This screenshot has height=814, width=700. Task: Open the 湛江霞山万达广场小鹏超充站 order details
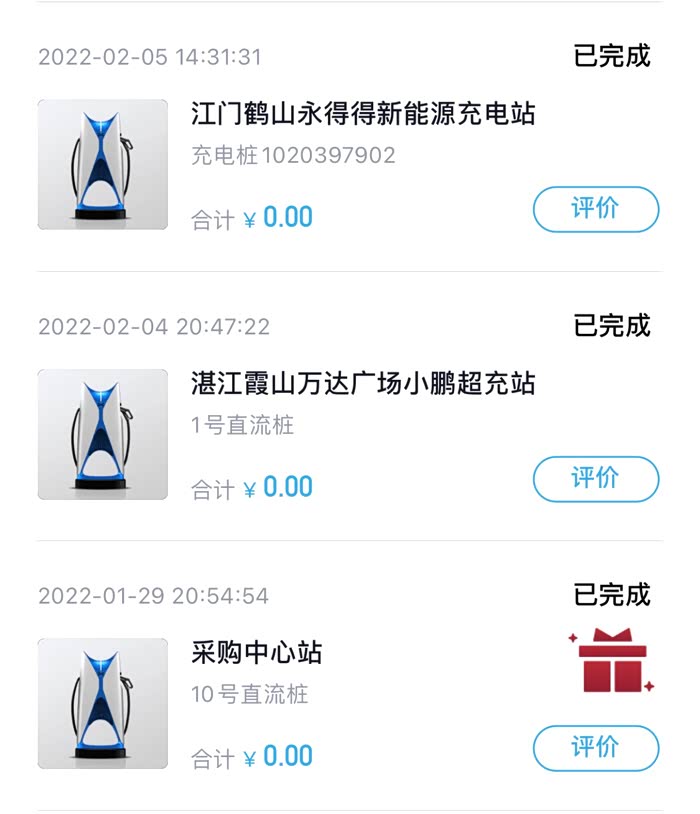[363, 384]
